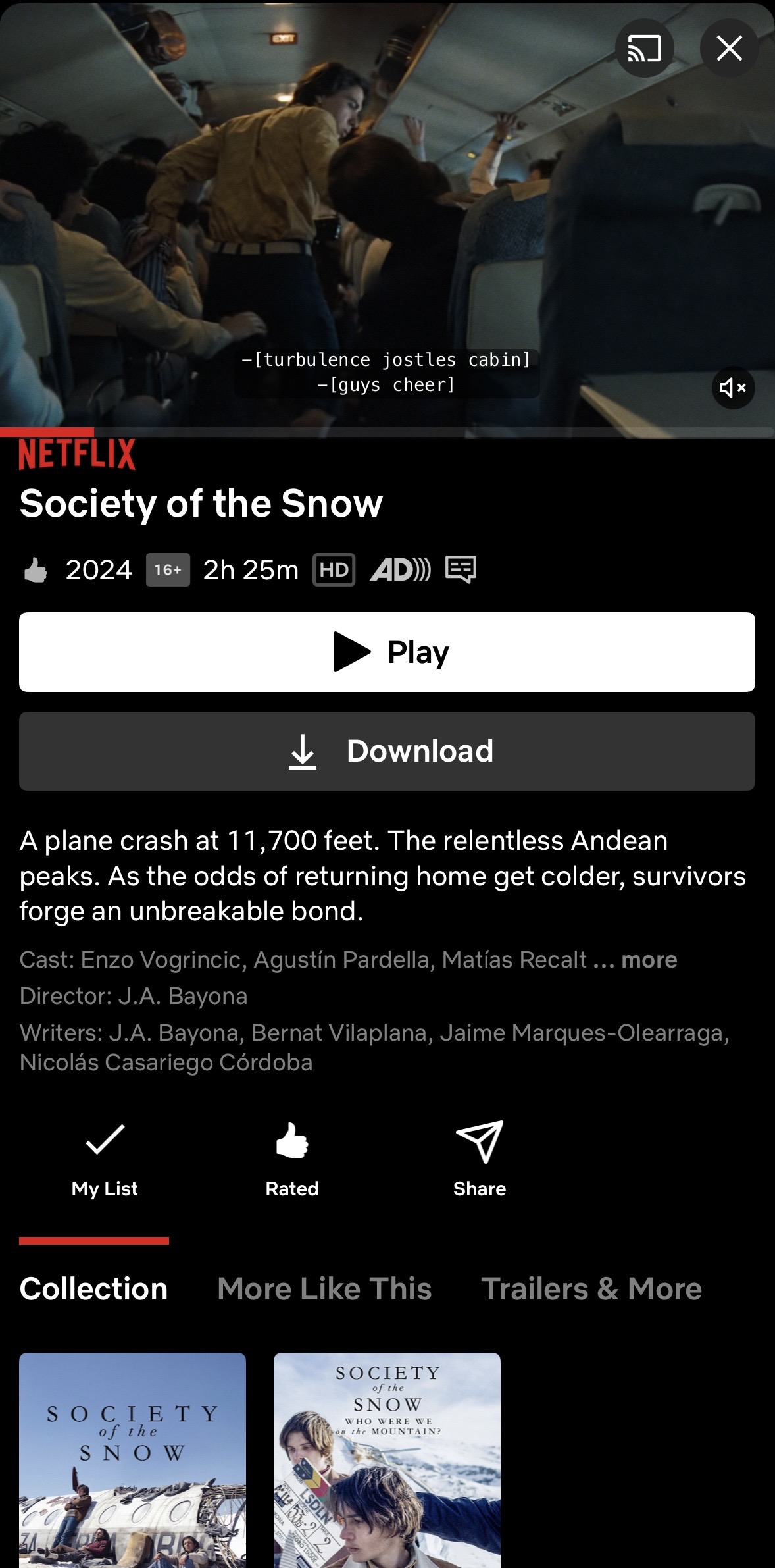Expand the cast list with more
Viewport: 775px width, 1568px height.
point(649,960)
